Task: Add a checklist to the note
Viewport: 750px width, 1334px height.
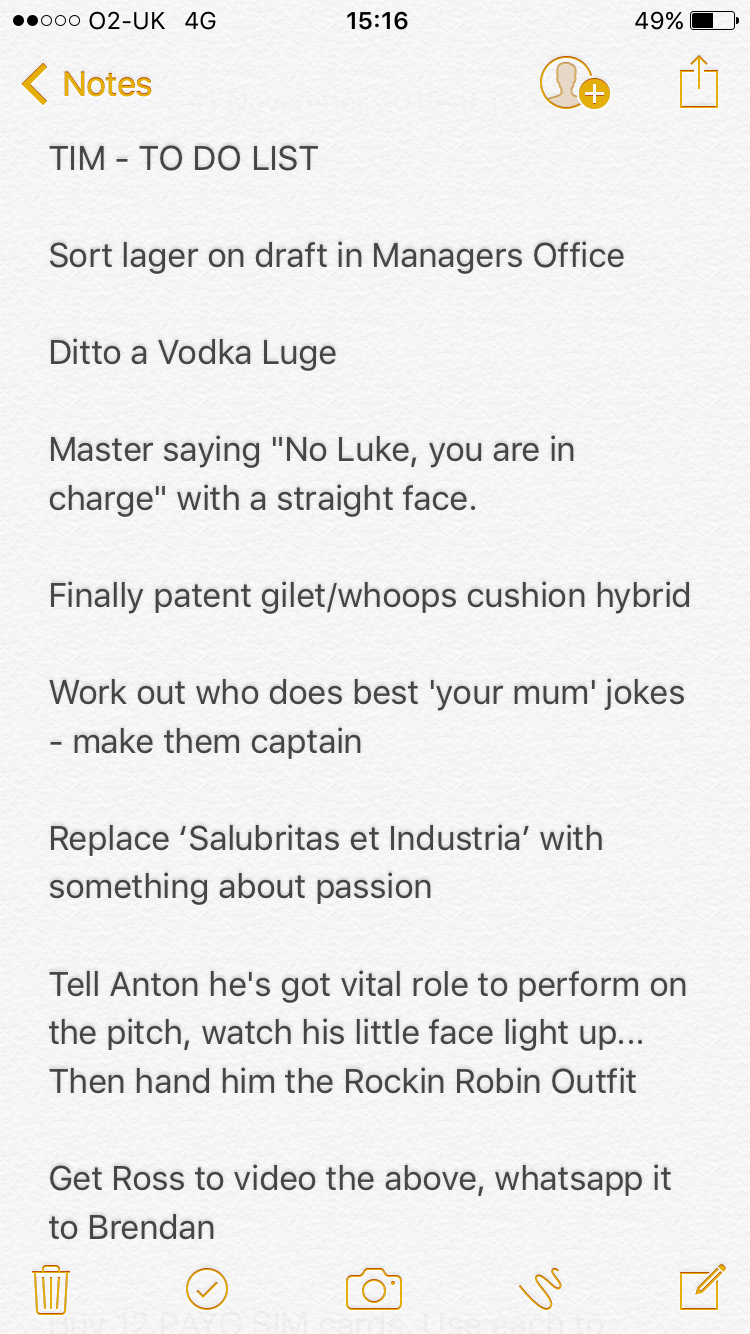Action: pyautogui.click(x=207, y=1288)
